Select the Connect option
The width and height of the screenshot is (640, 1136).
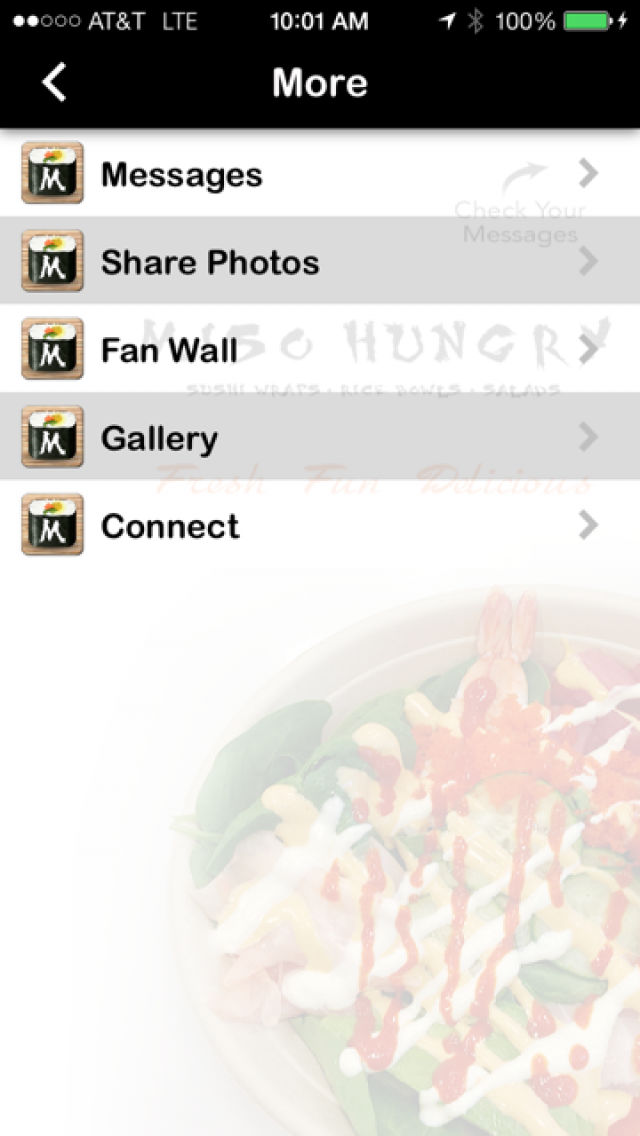pyautogui.click(x=320, y=525)
